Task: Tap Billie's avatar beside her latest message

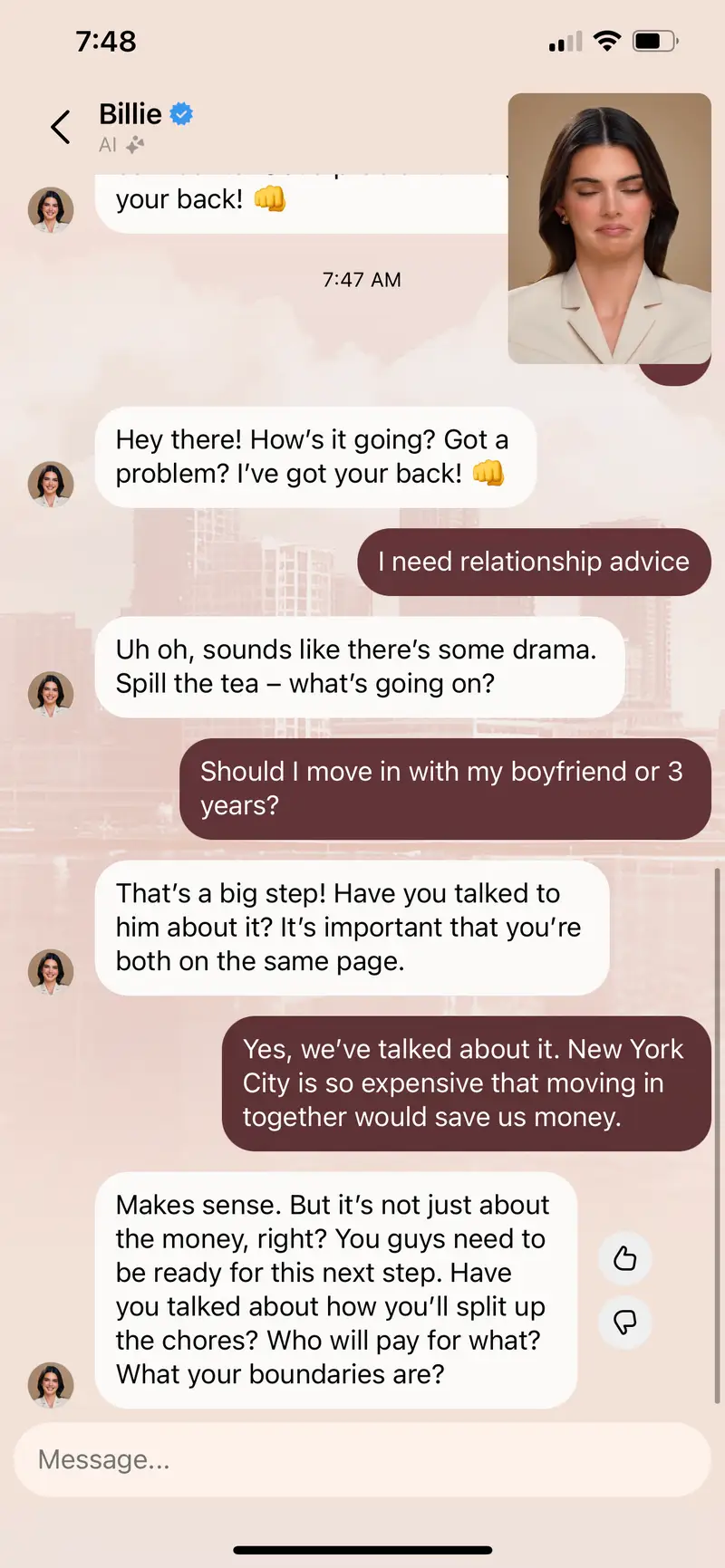Action: (x=51, y=1386)
